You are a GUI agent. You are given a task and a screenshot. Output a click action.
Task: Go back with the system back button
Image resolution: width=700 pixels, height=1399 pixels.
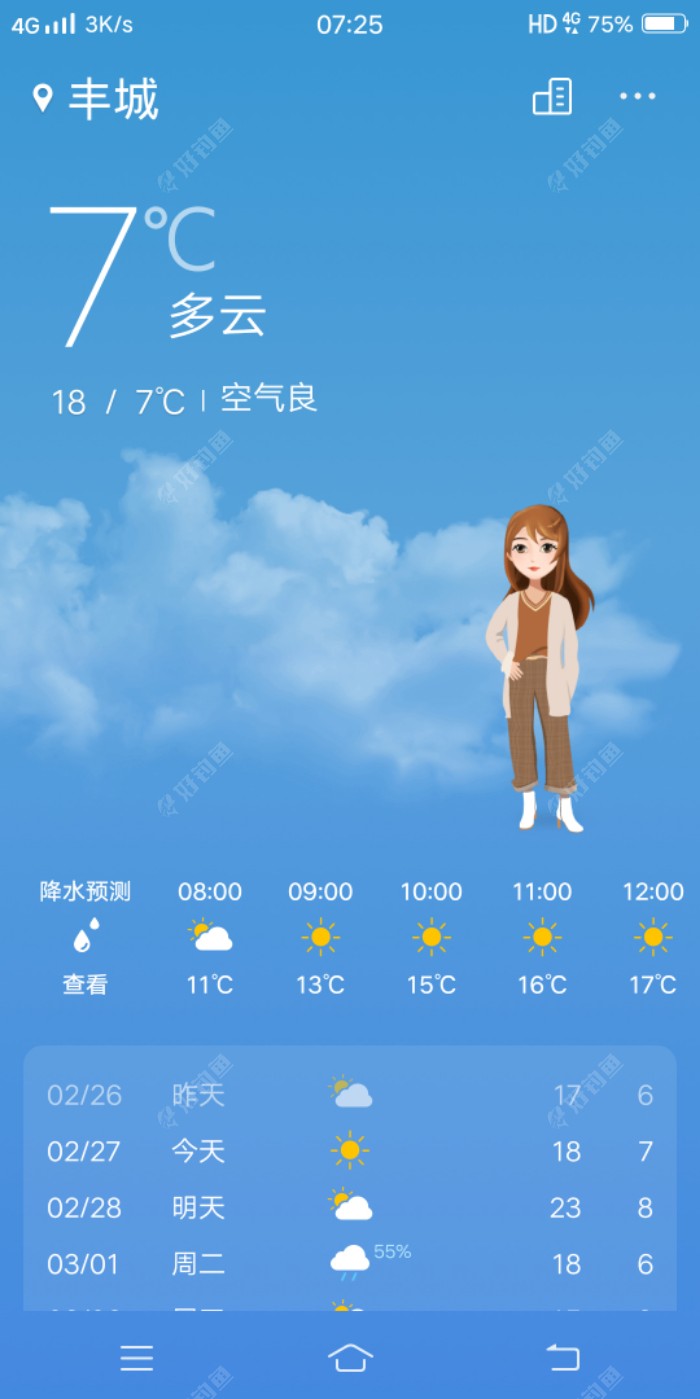coord(563,1357)
